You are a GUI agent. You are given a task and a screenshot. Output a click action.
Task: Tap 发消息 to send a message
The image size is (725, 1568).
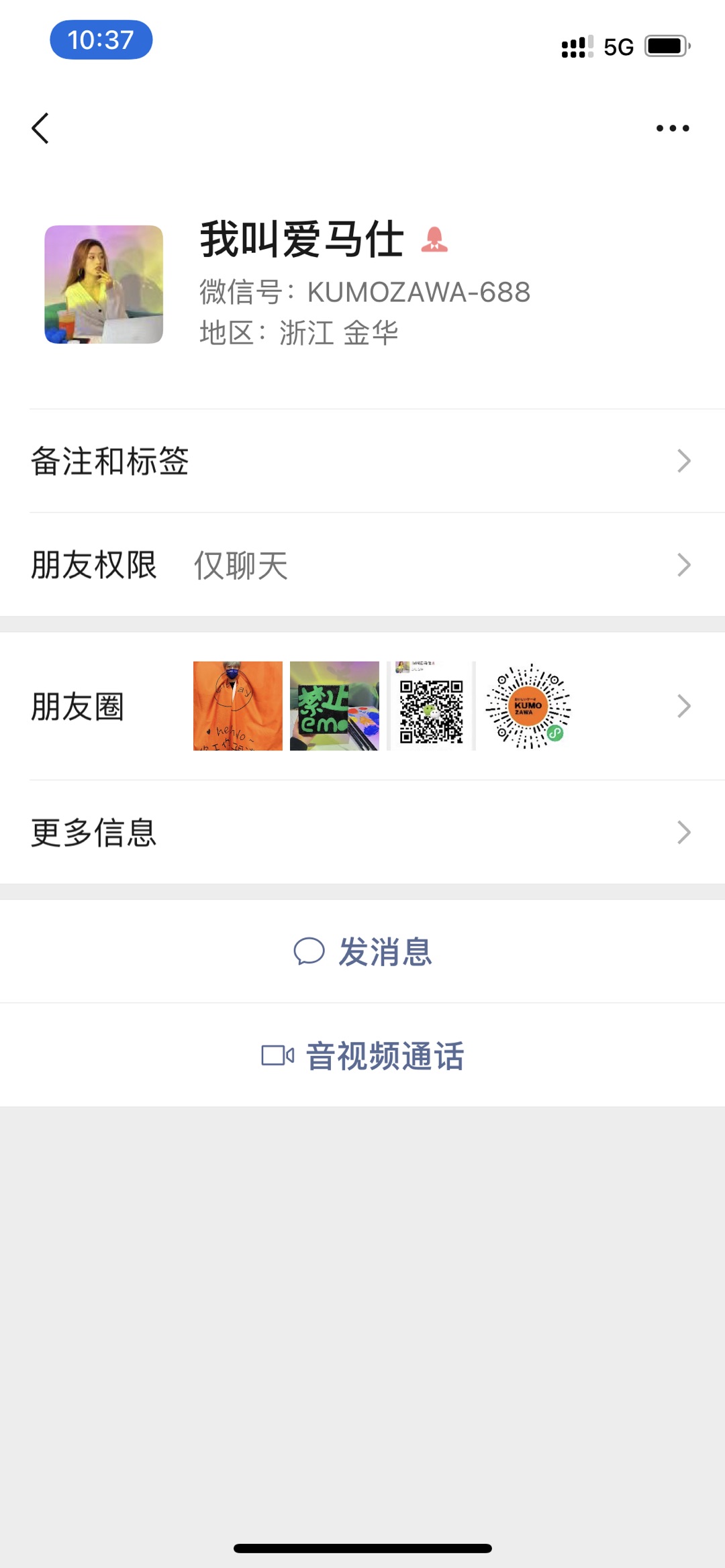coord(362,951)
